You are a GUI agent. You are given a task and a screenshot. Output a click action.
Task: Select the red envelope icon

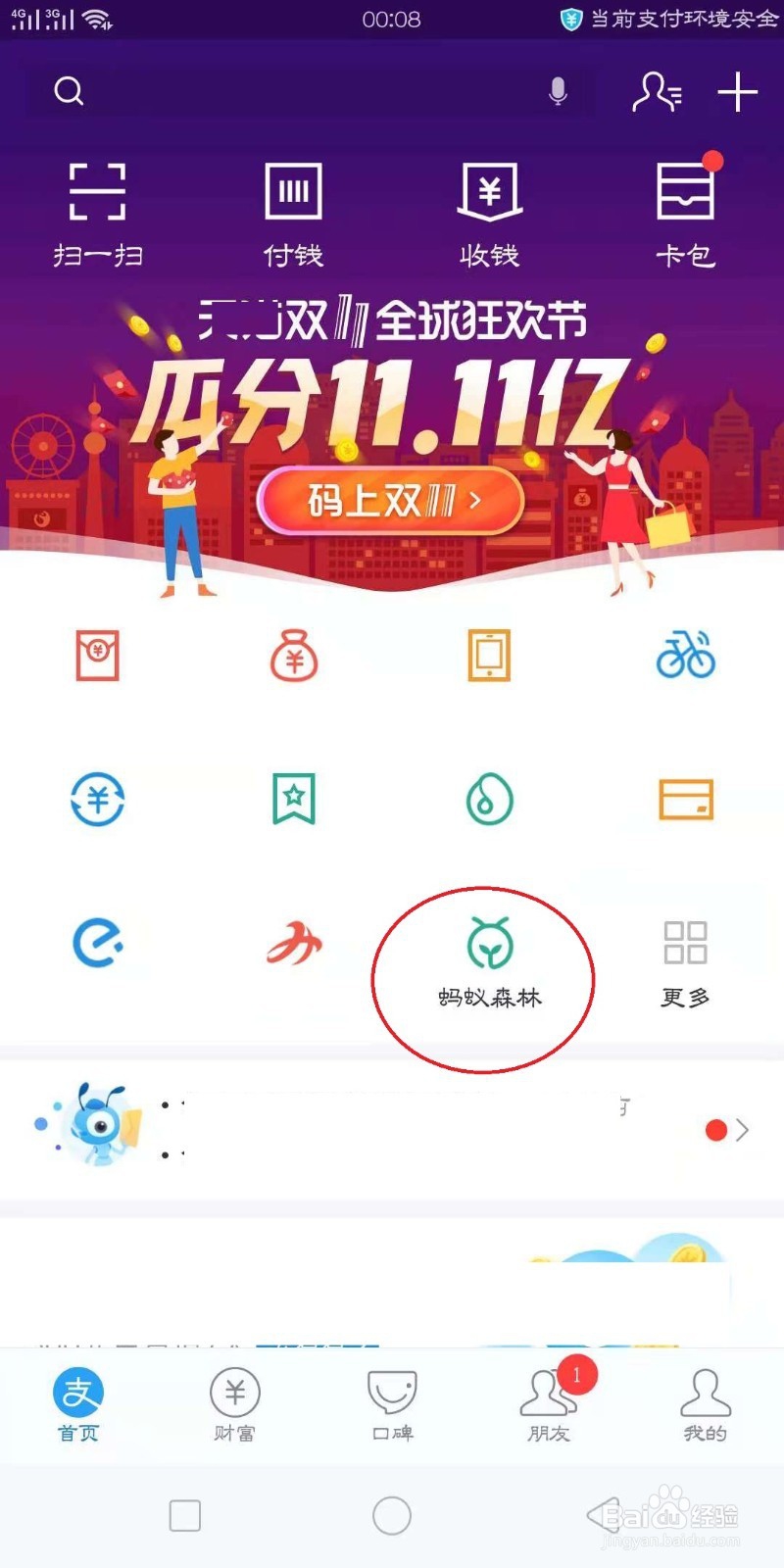pyautogui.click(x=96, y=657)
